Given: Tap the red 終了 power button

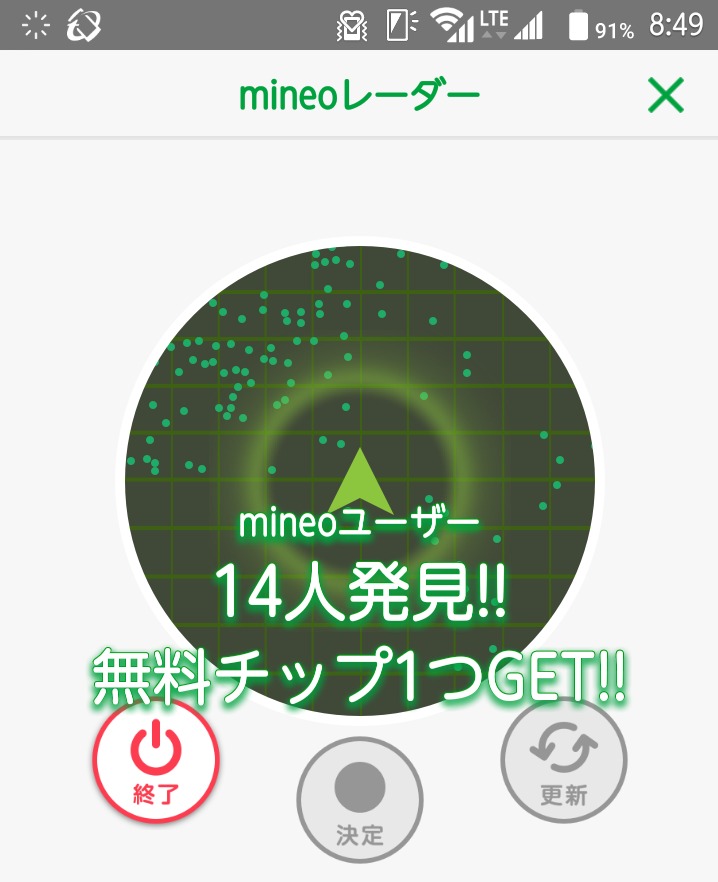Looking at the screenshot, I should (x=156, y=761).
